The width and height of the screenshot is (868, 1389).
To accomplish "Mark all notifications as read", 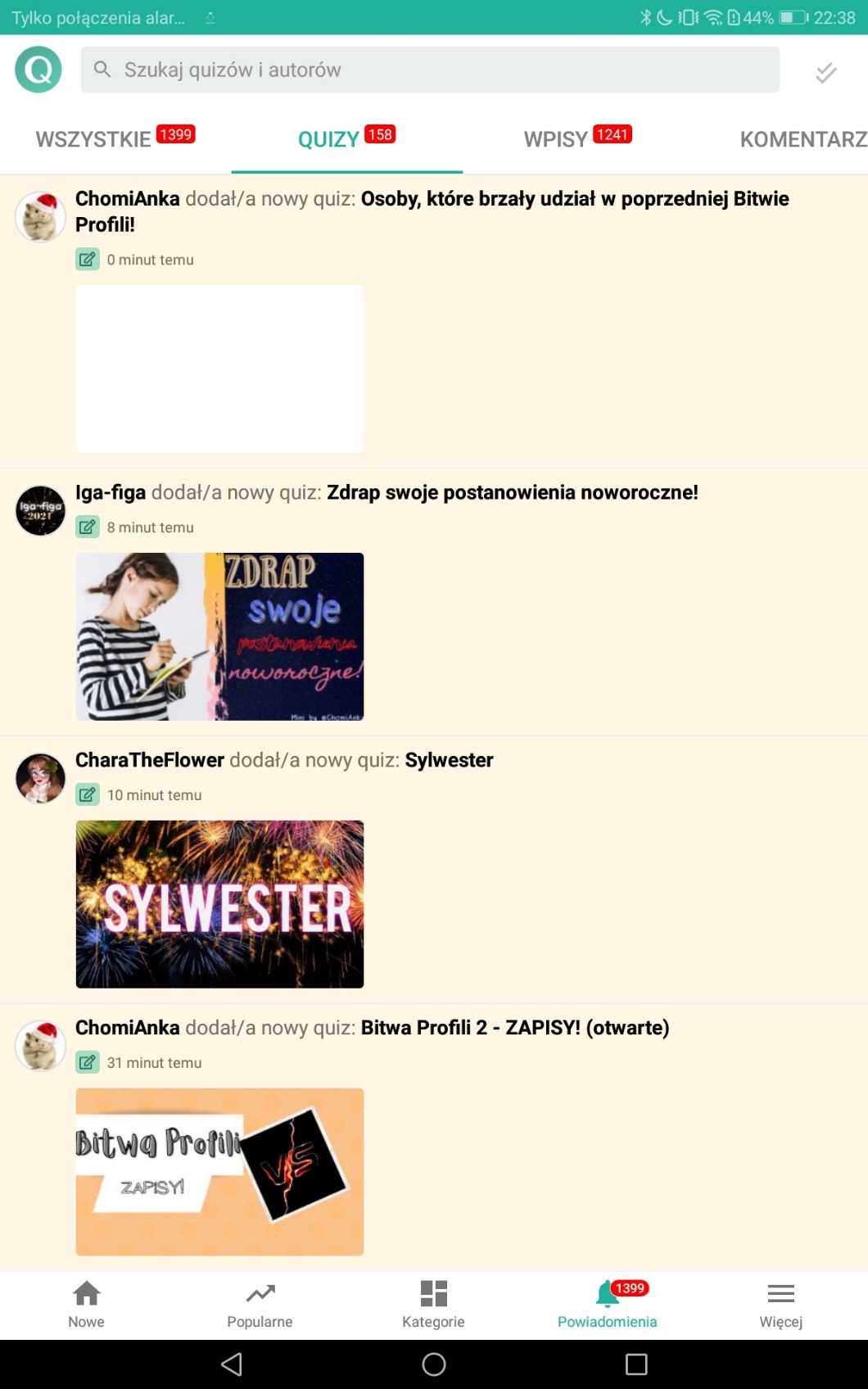I will (x=825, y=73).
